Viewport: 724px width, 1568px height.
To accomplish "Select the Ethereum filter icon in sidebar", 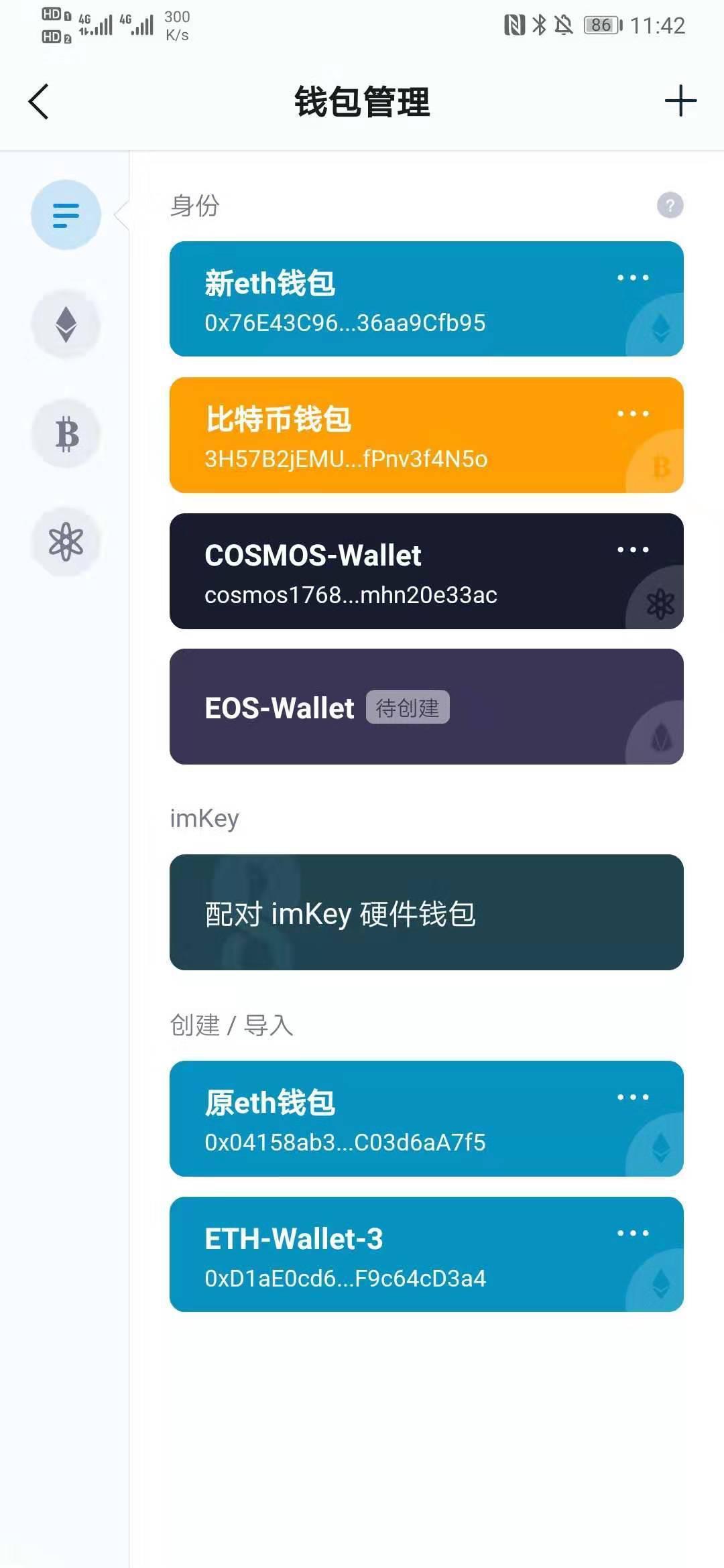I will coord(65,324).
